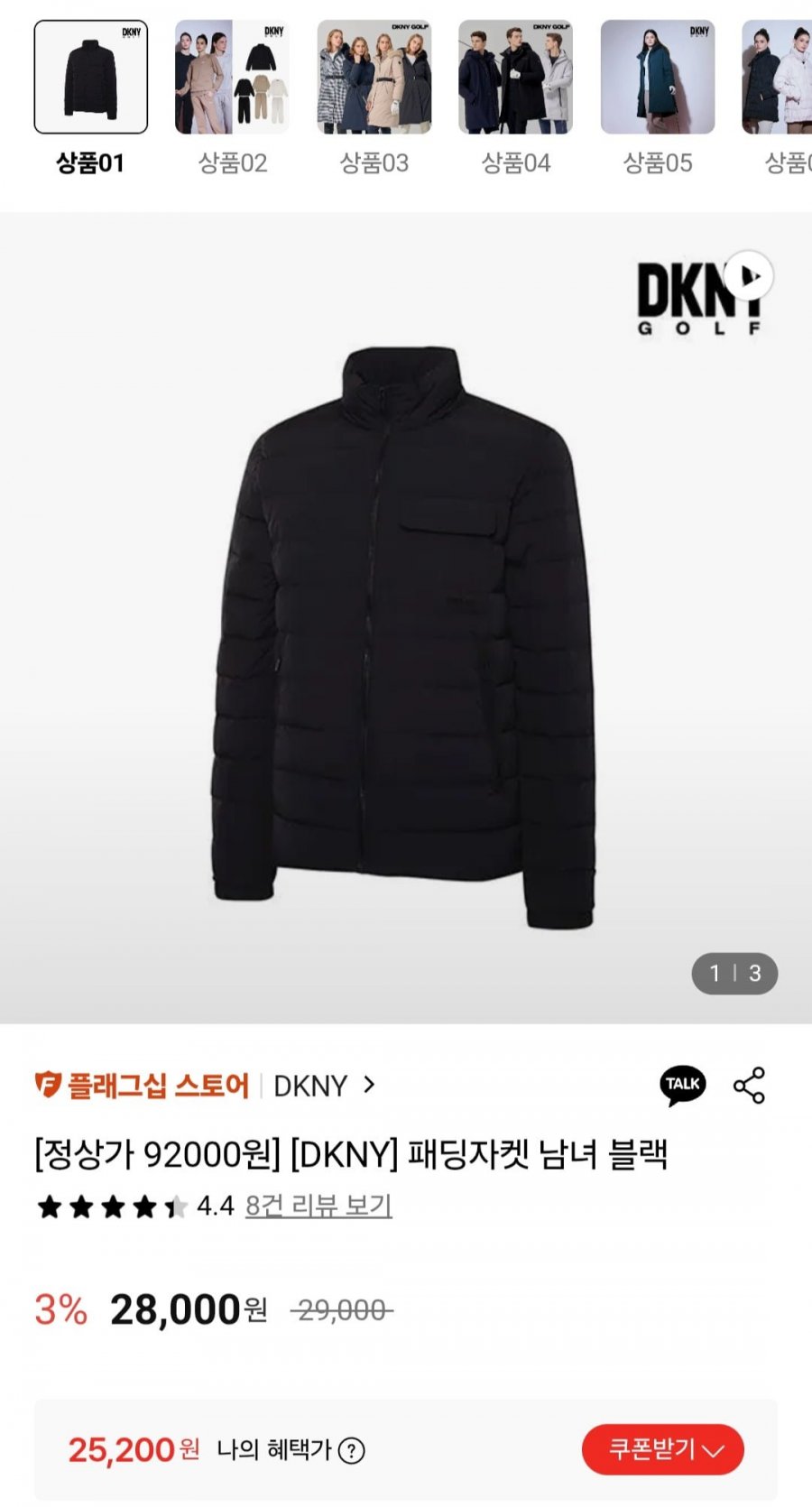Show help for 나의 혜택가
The height and width of the screenshot is (1507, 812).
coord(352,1451)
